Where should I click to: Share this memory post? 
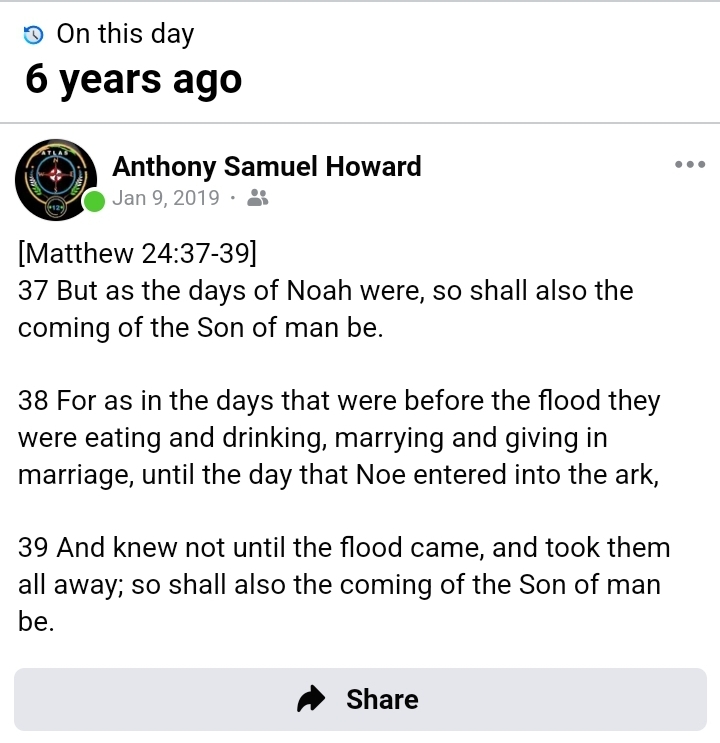(x=360, y=699)
